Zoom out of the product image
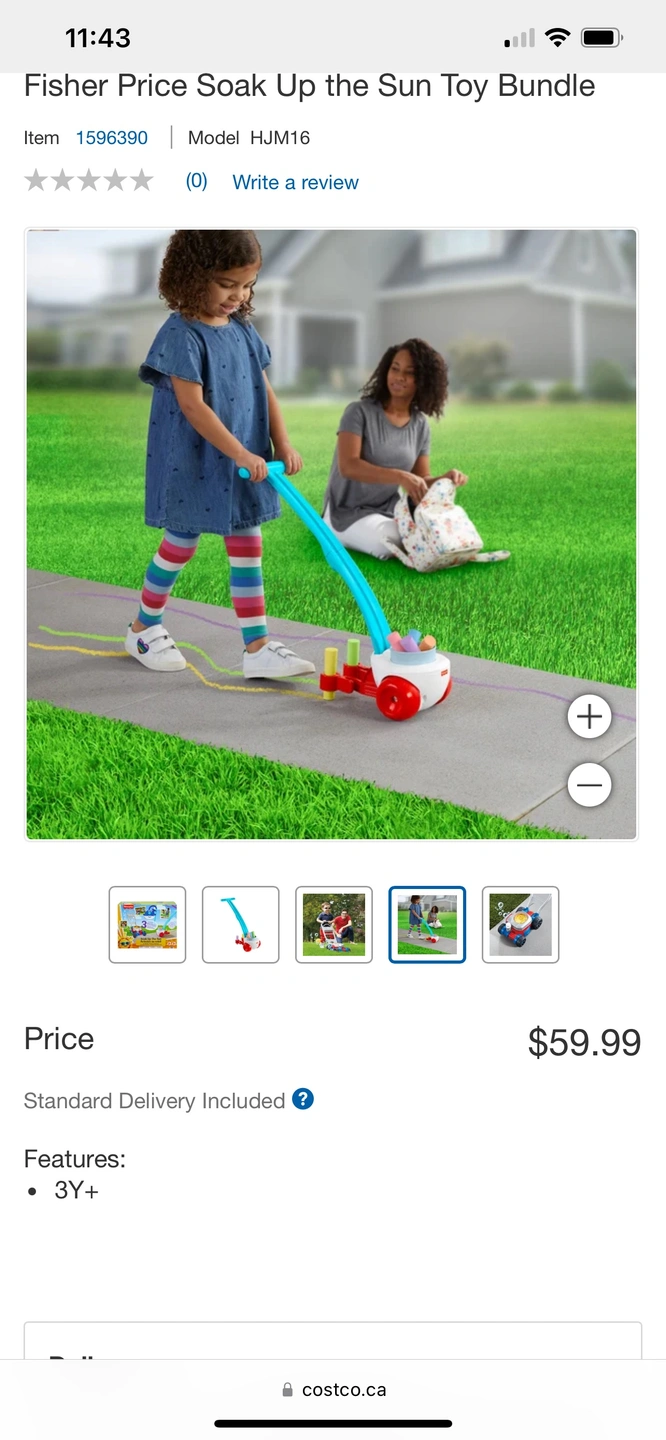666x1440 pixels. coord(589,786)
